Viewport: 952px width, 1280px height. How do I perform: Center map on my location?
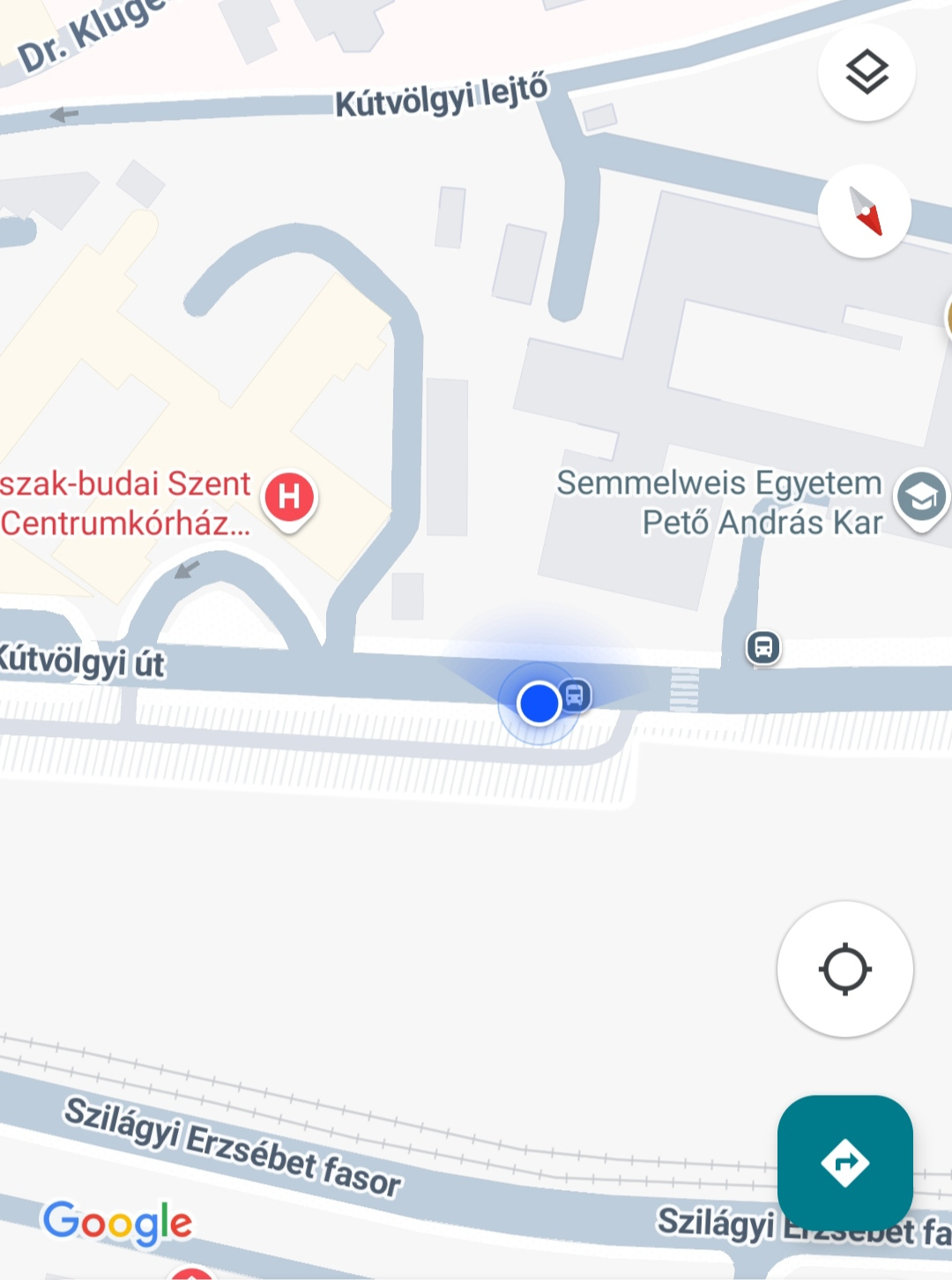844,969
